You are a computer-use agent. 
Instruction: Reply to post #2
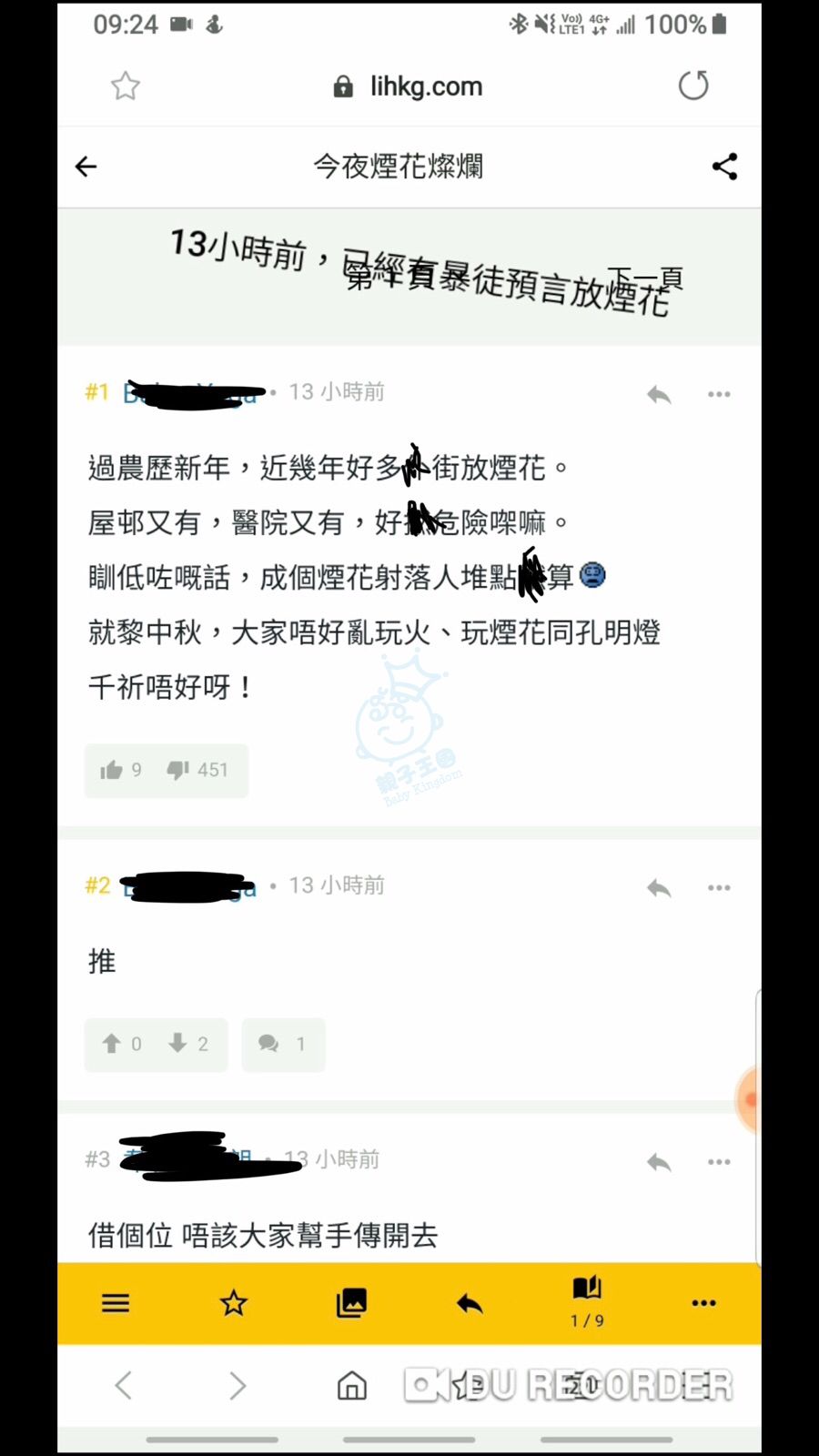point(659,887)
